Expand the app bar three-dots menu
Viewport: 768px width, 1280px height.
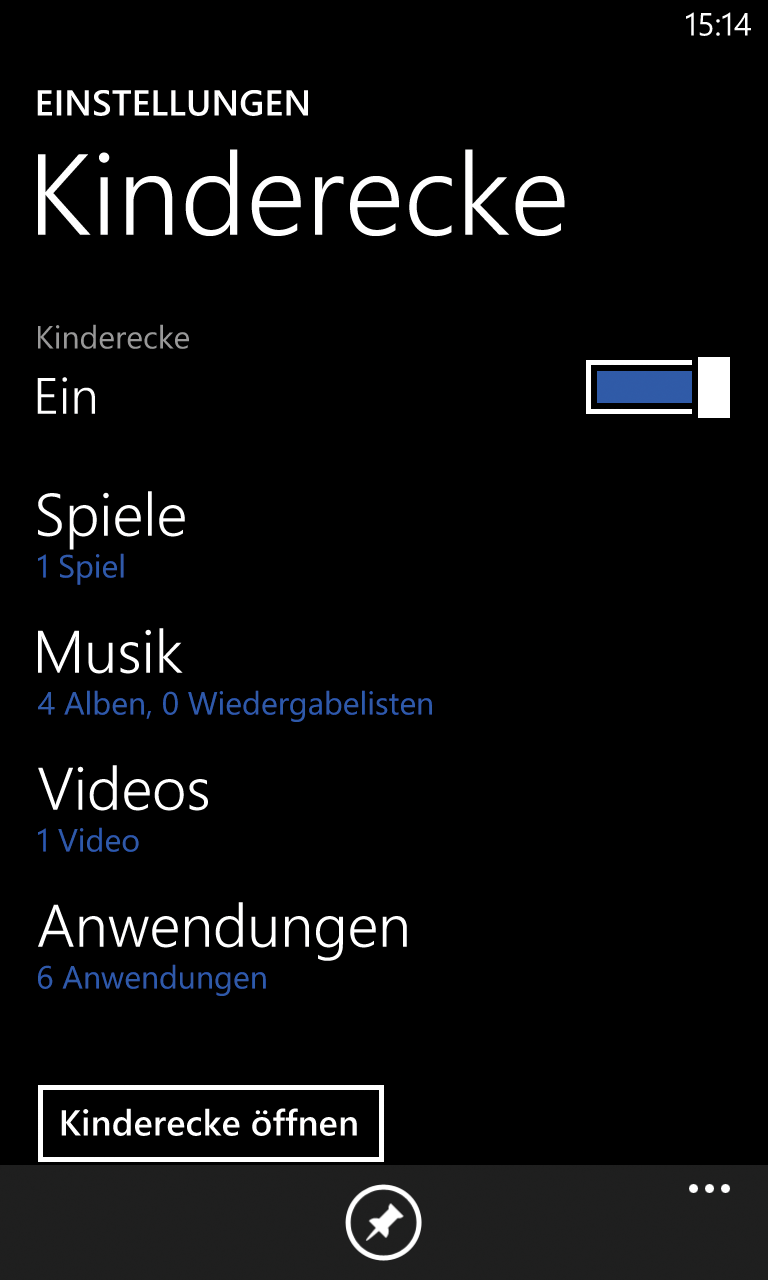(x=709, y=1189)
